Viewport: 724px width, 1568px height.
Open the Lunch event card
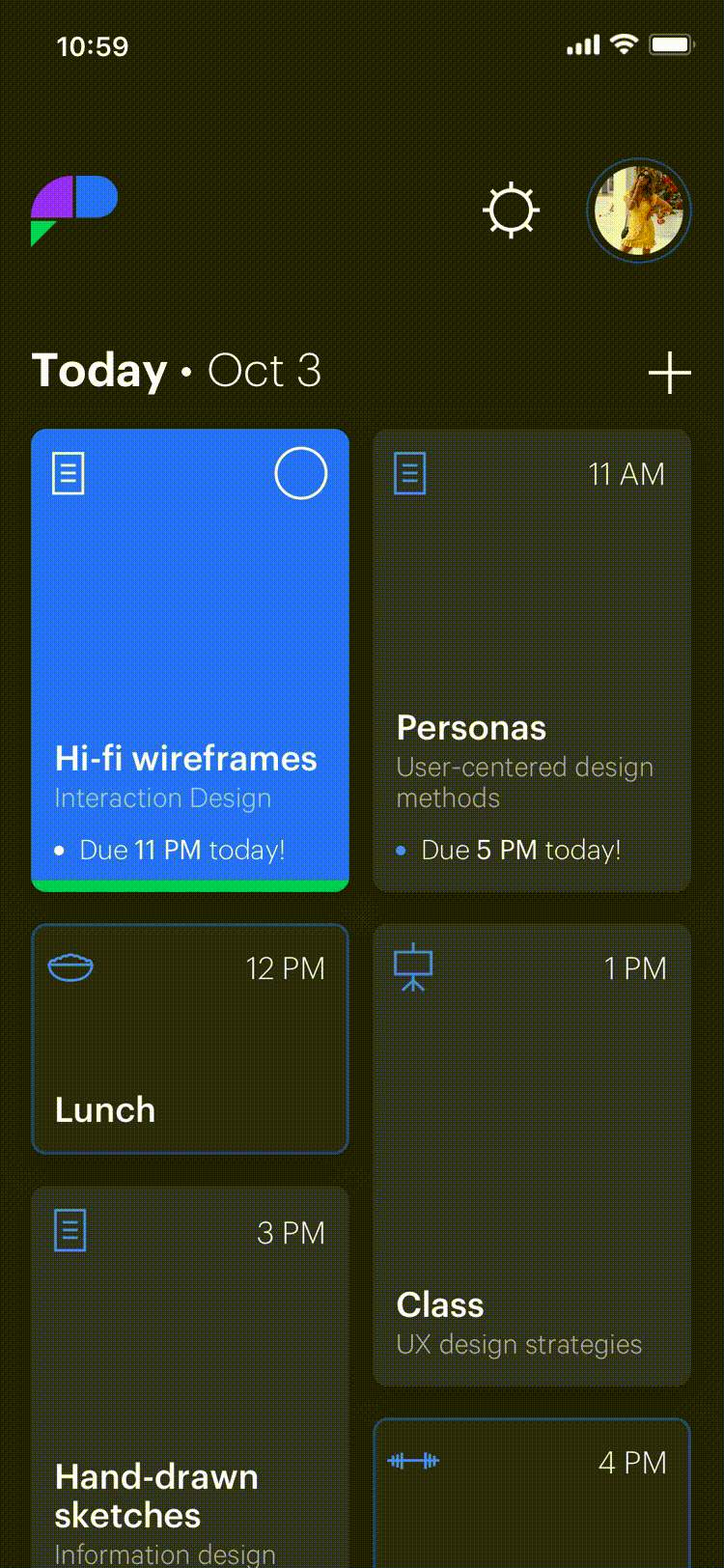click(190, 1039)
